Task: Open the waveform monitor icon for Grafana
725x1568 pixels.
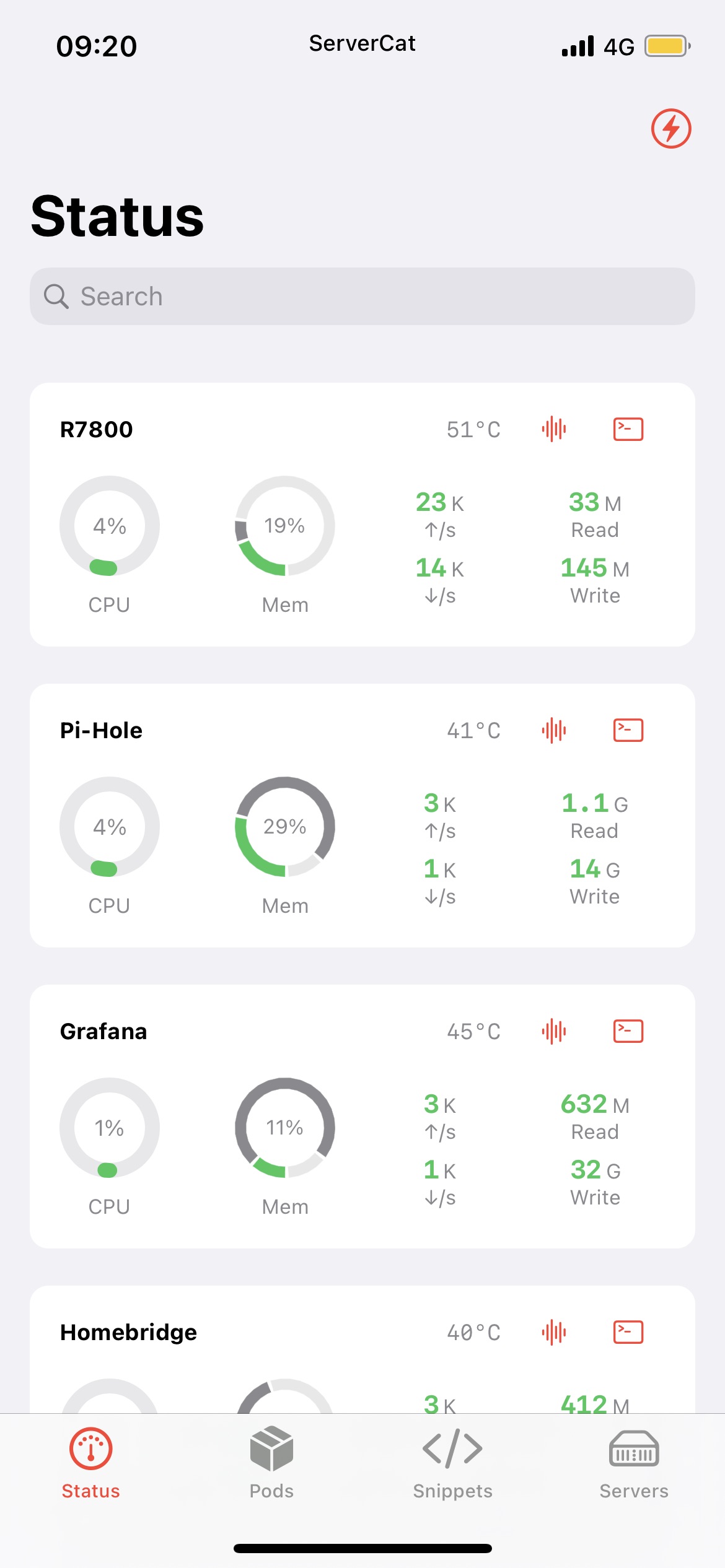Action: pos(554,1031)
